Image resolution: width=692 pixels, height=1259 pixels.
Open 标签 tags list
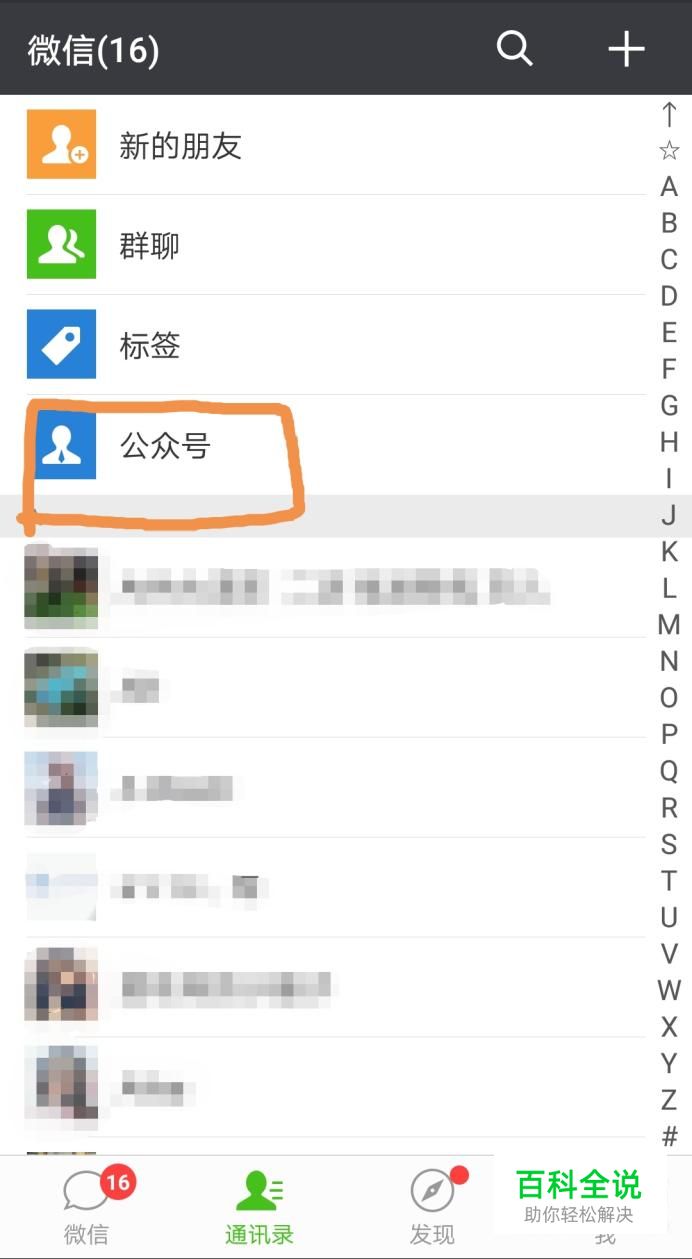(x=150, y=346)
